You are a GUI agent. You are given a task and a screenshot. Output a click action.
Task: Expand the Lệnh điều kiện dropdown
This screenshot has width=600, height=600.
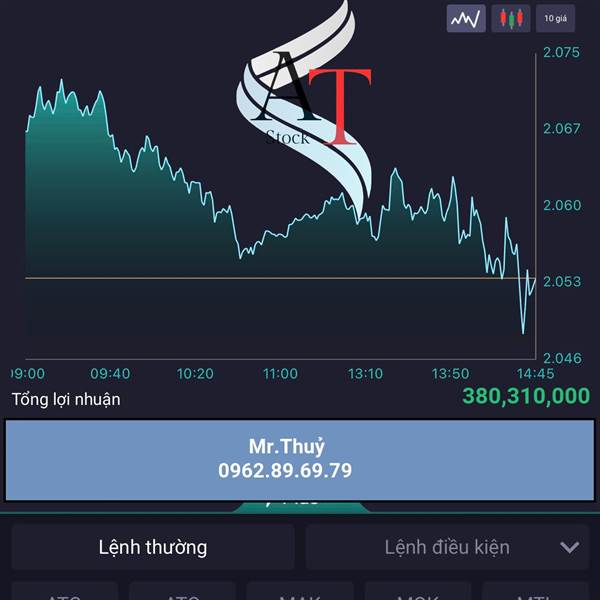tap(447, 547)
